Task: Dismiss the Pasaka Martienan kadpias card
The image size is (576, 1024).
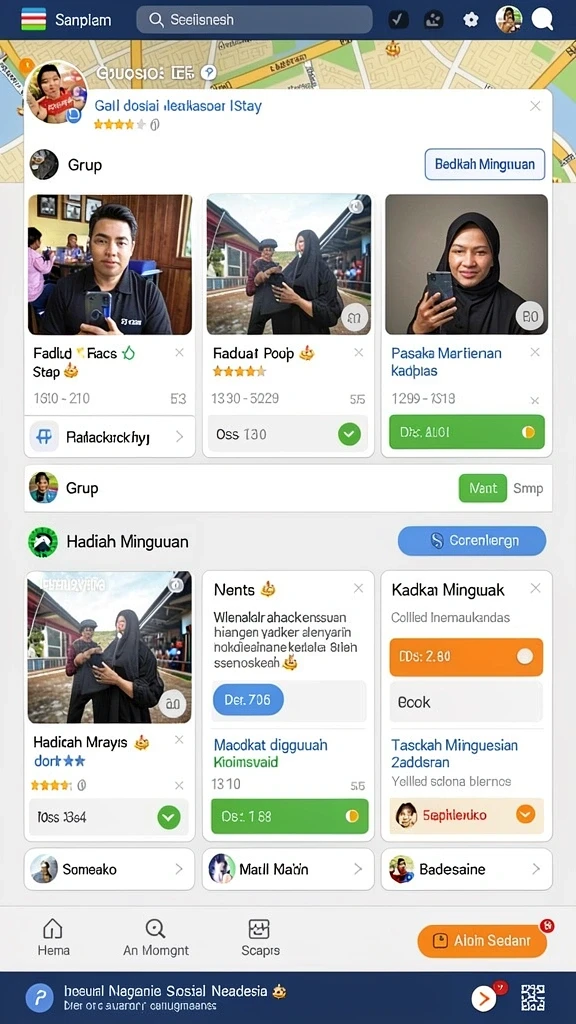Action: [x=535, y=353]
